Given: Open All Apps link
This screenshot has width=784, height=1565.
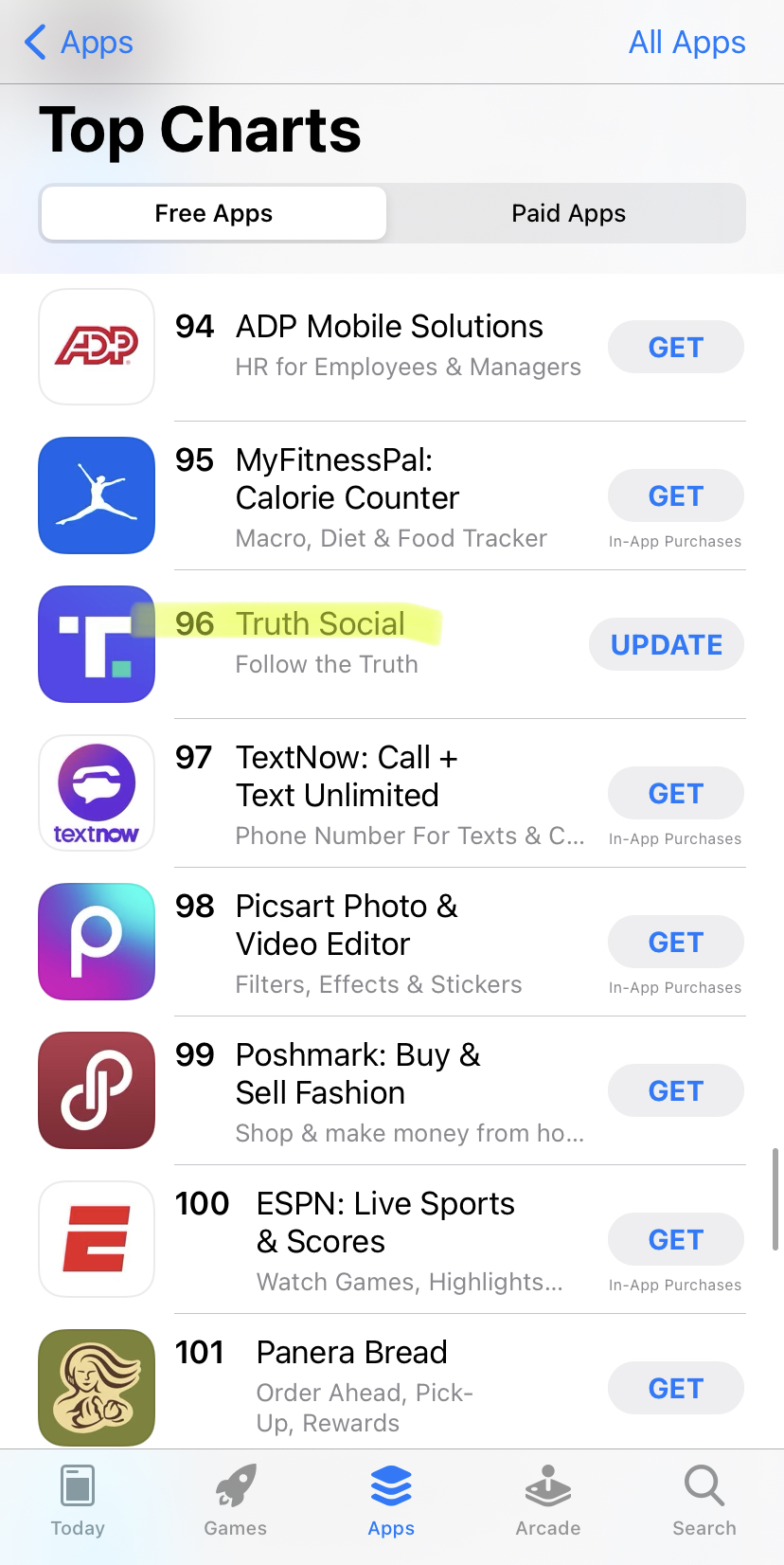Looking at the screenshot, I should tap(687, 43).
